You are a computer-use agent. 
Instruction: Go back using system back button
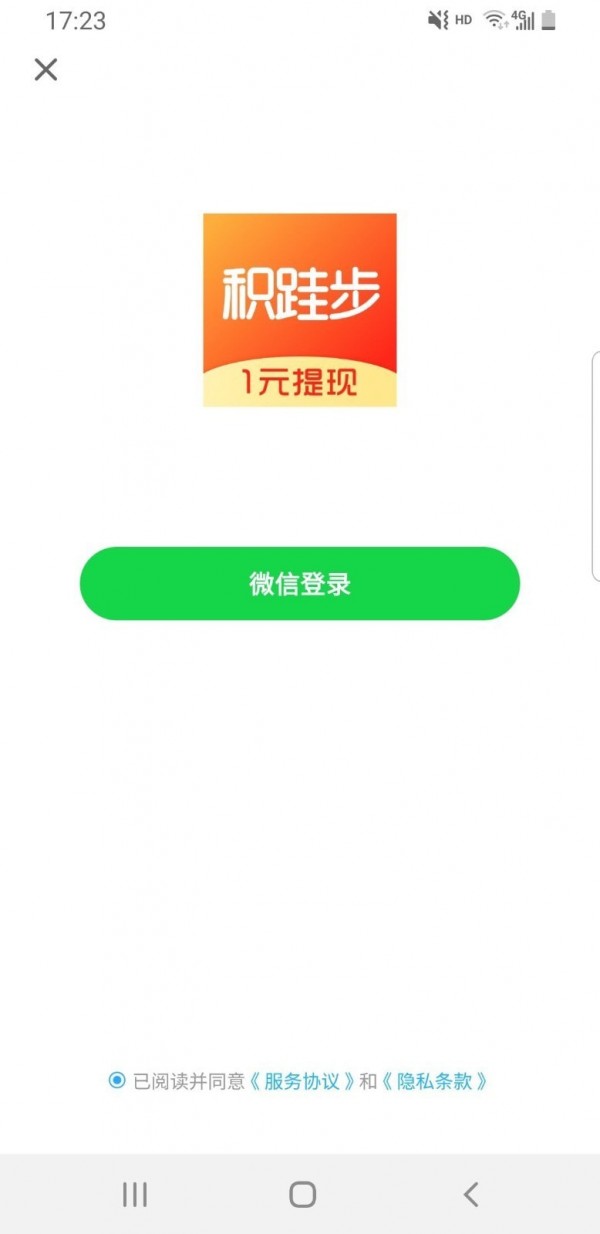point(471,1193)
